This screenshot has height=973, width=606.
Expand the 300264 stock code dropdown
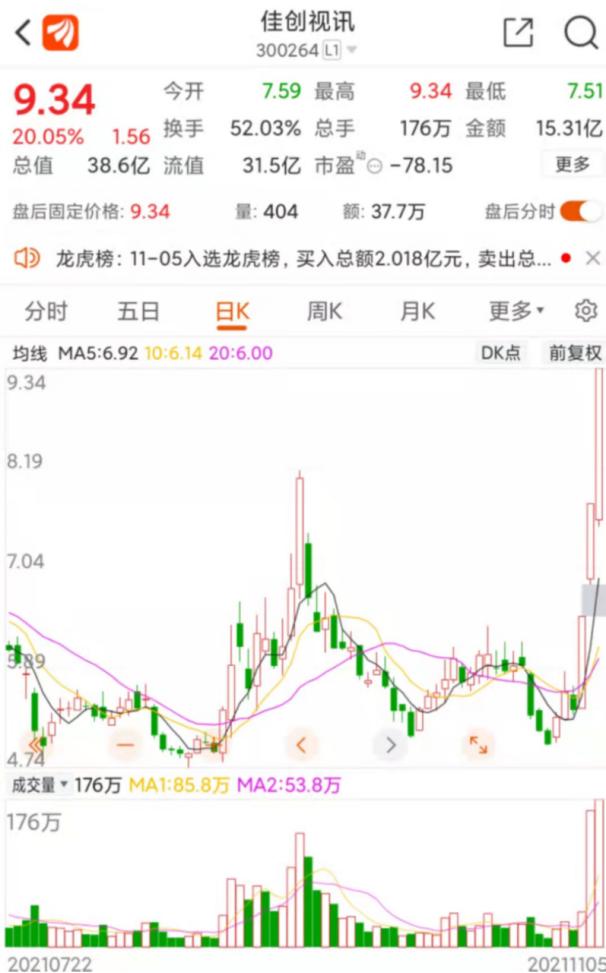tap(306, 50)
